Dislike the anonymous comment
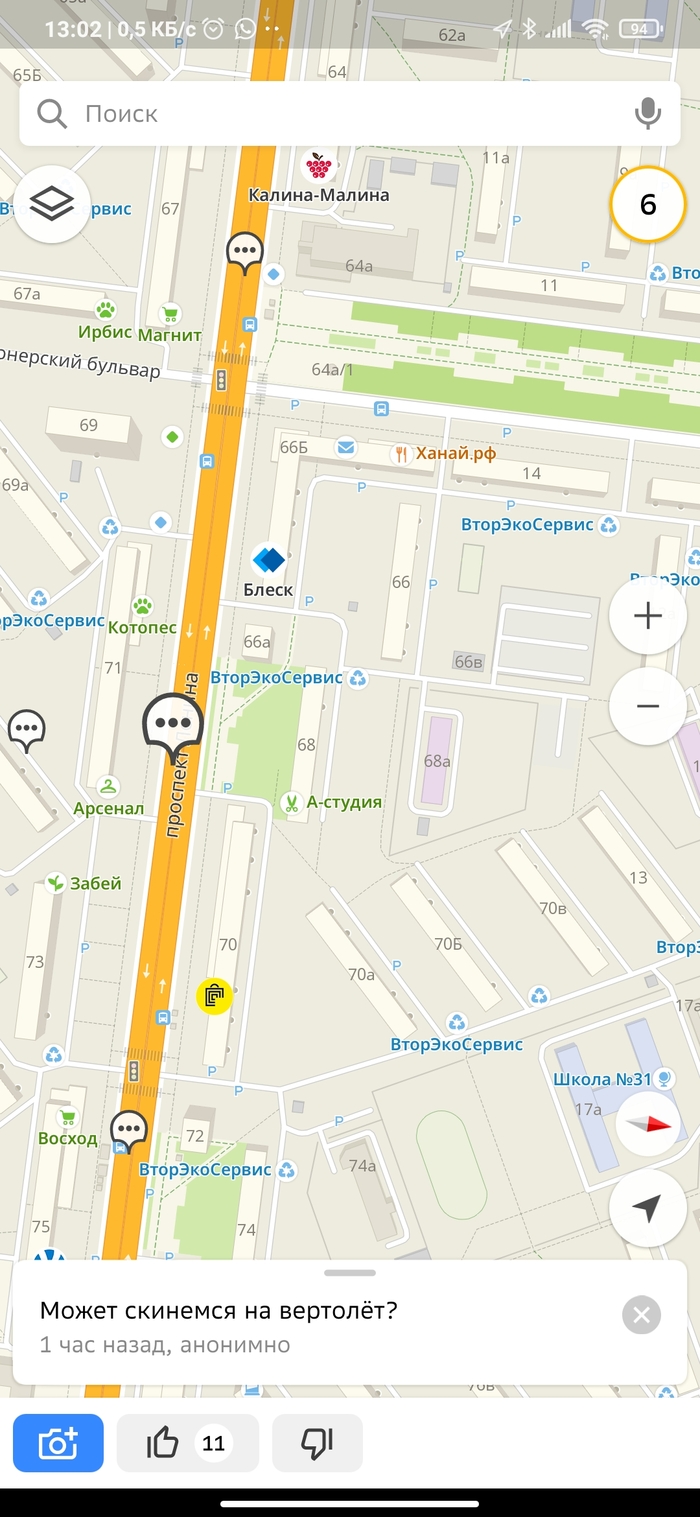Viewport: 700px width, 1517px height. point(317,1443)
